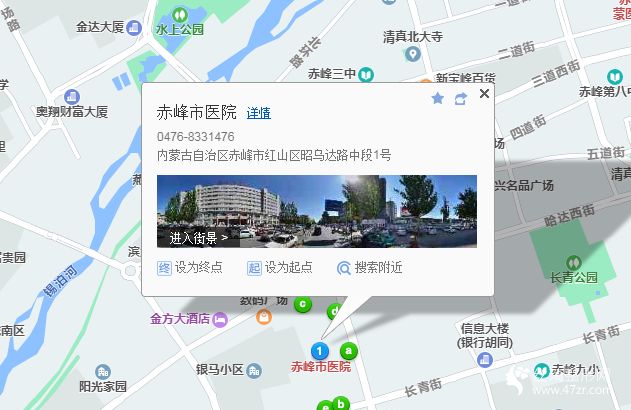
Task: Enter street view via 进入街景
Action: tap(199, 238)
